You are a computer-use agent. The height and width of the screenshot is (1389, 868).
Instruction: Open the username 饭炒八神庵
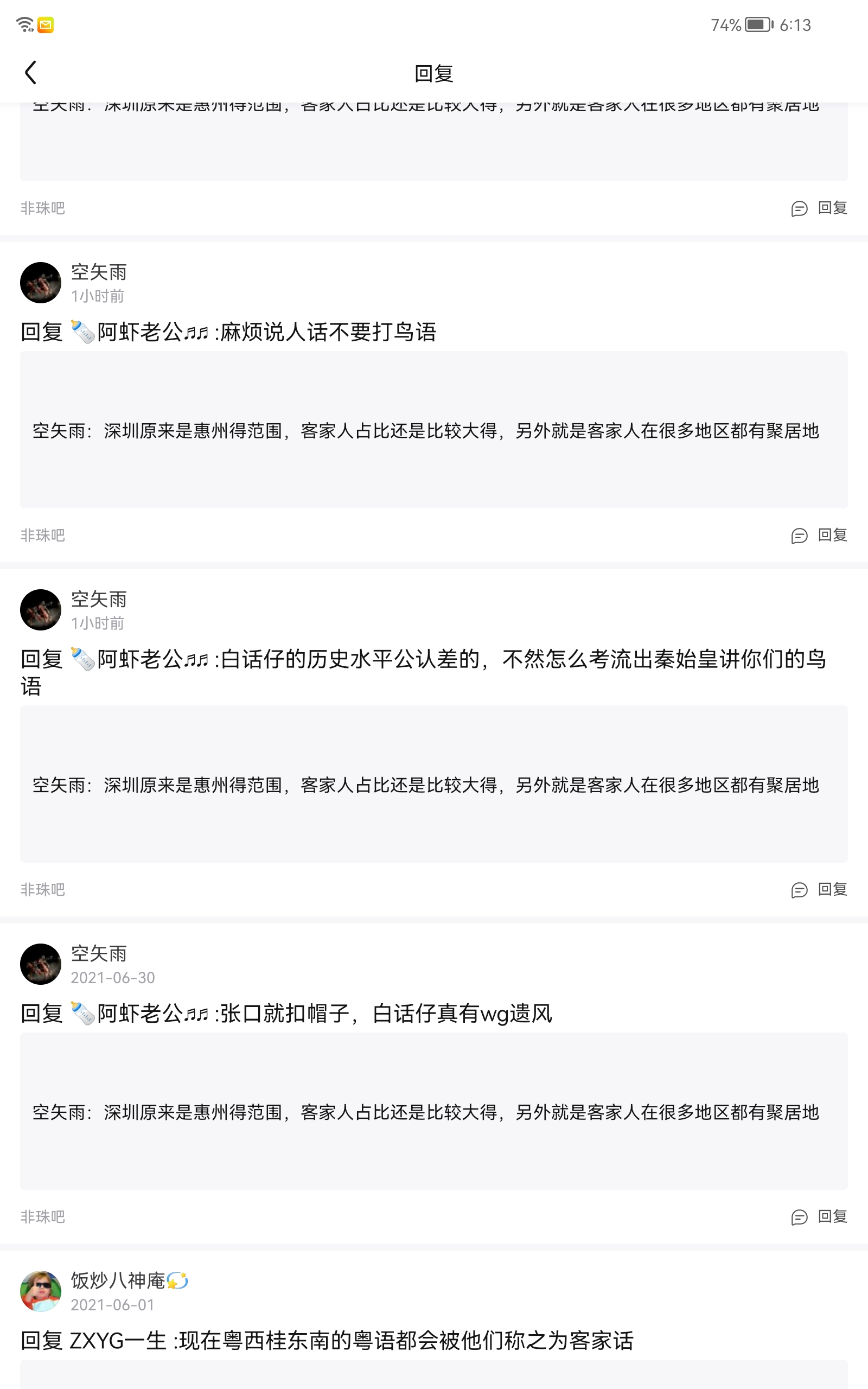tap(118, 1280)
